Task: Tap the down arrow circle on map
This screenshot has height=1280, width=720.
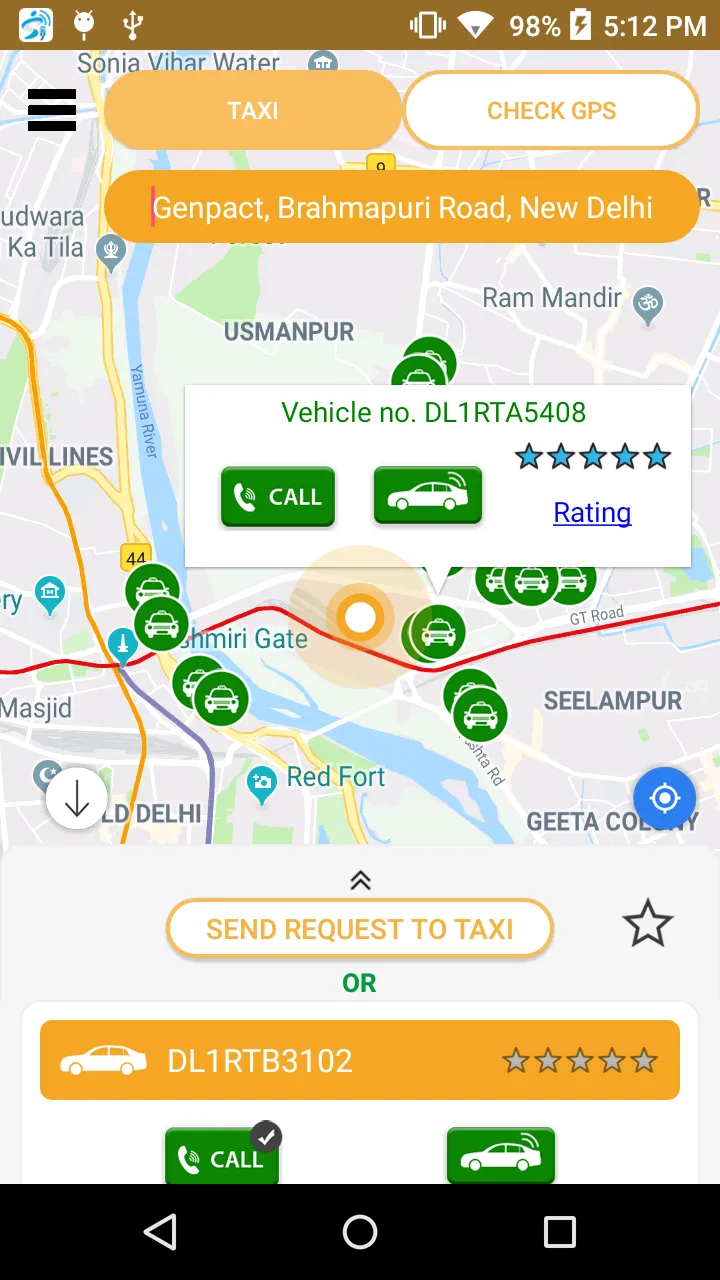Action: [x=77, y=798]
